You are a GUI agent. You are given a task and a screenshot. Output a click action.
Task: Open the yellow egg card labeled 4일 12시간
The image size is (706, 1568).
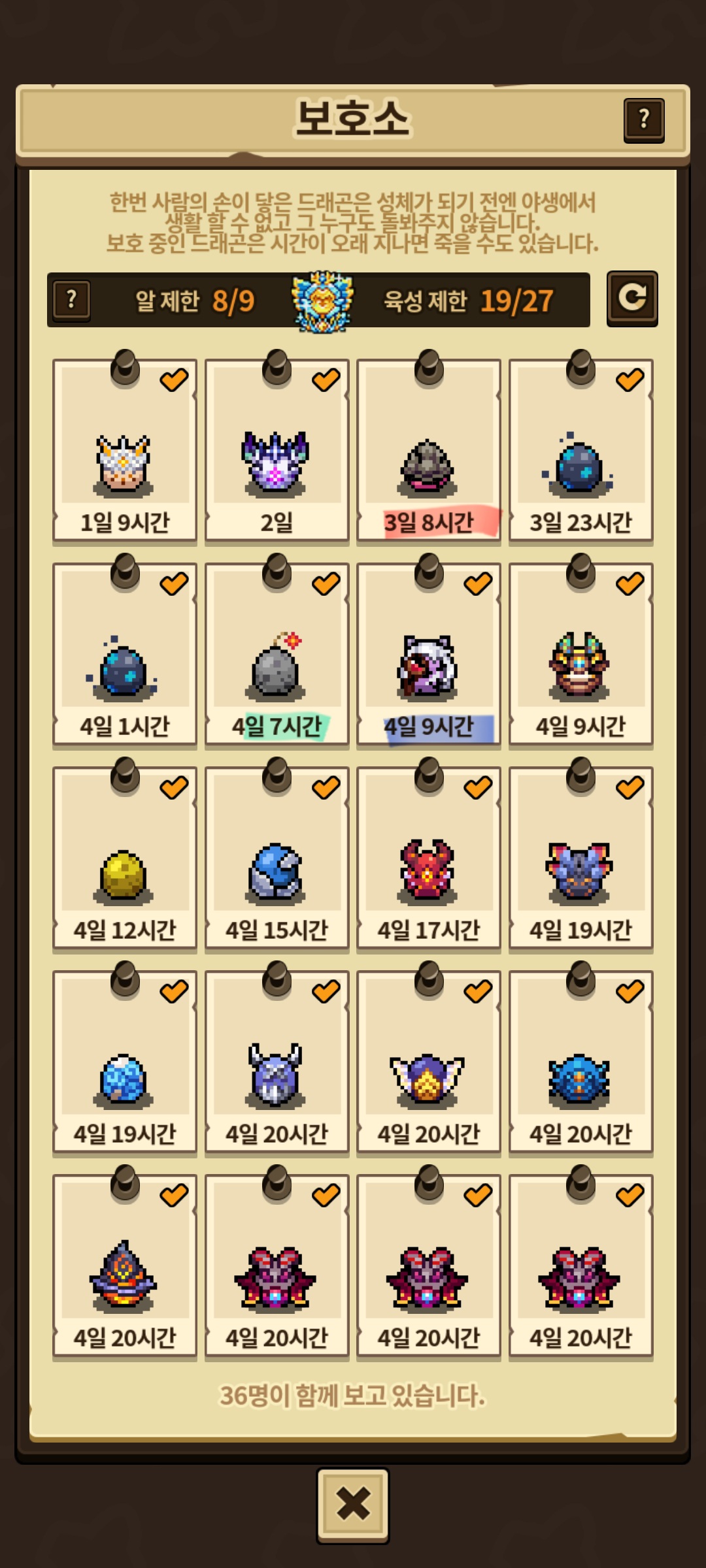[x=124, y=858]
